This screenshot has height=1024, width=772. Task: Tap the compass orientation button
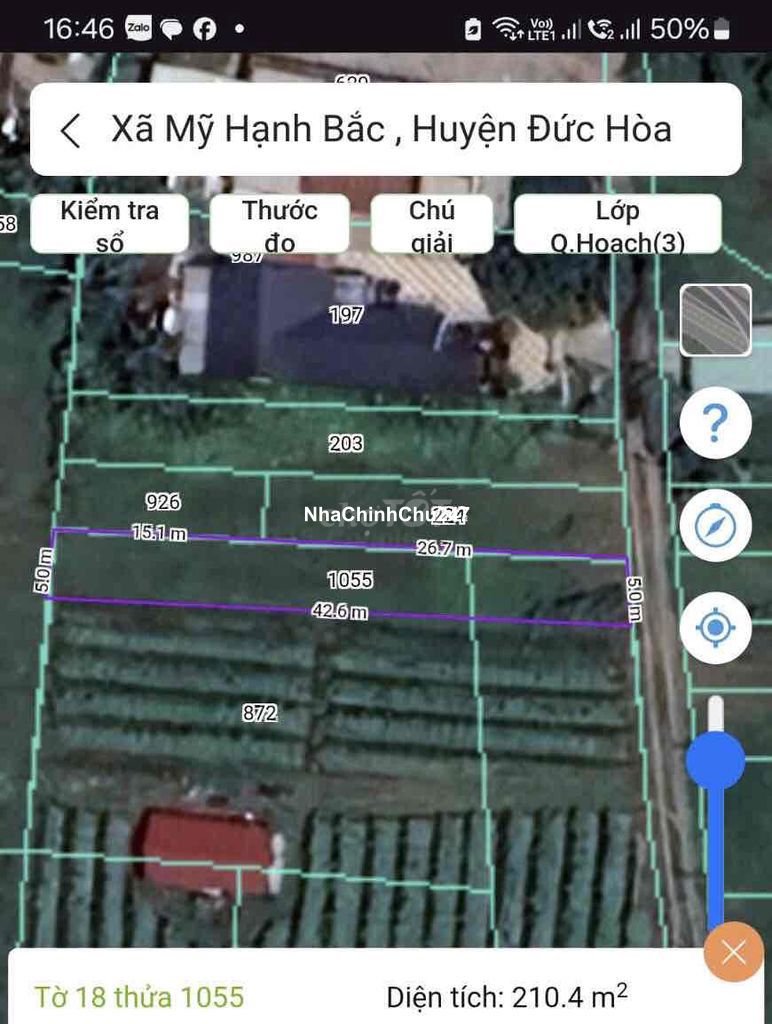point(715,525)
